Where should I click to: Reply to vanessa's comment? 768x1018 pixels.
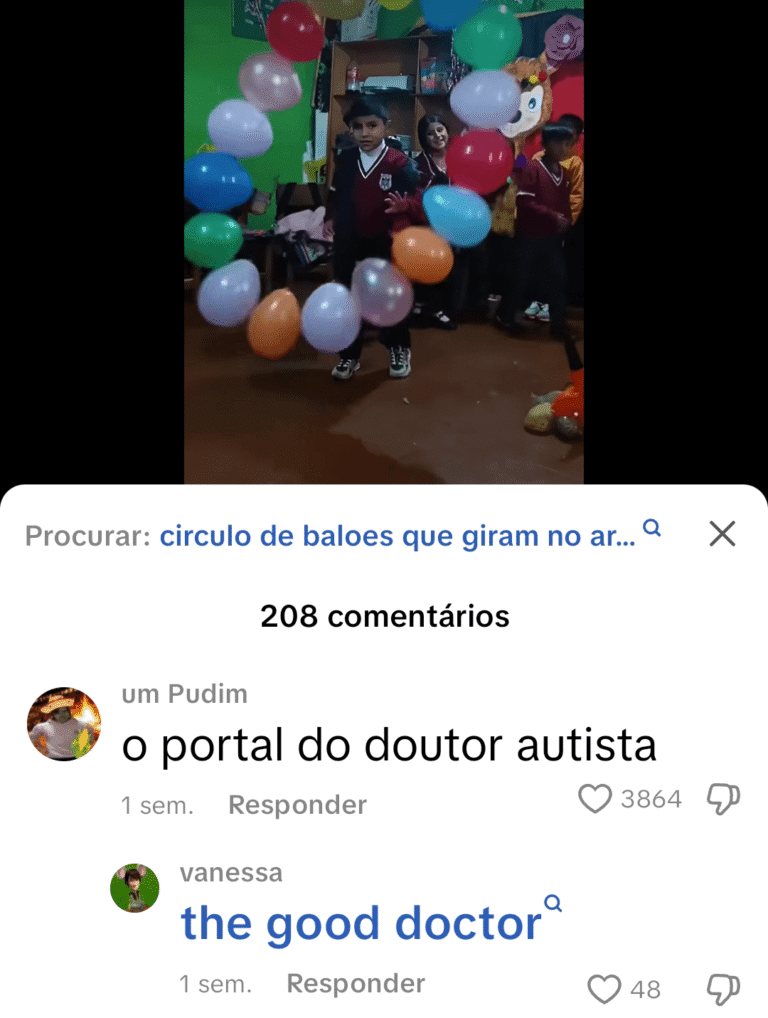pos(355,984)
